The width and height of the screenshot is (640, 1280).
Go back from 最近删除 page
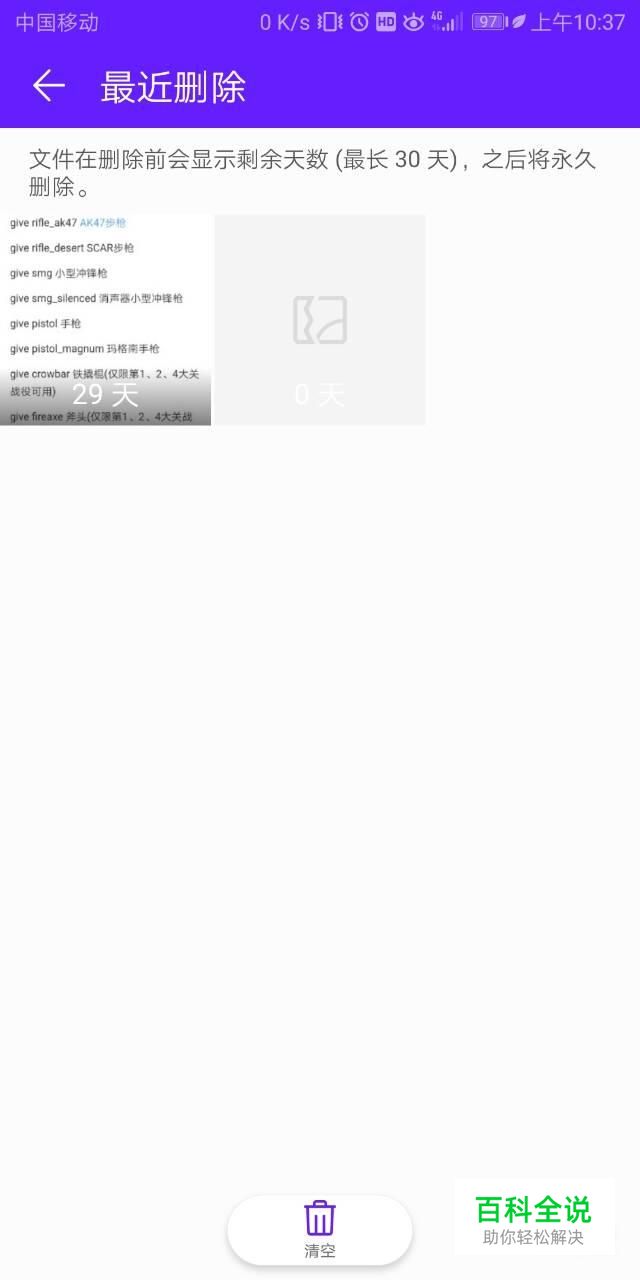coord(48,87)
